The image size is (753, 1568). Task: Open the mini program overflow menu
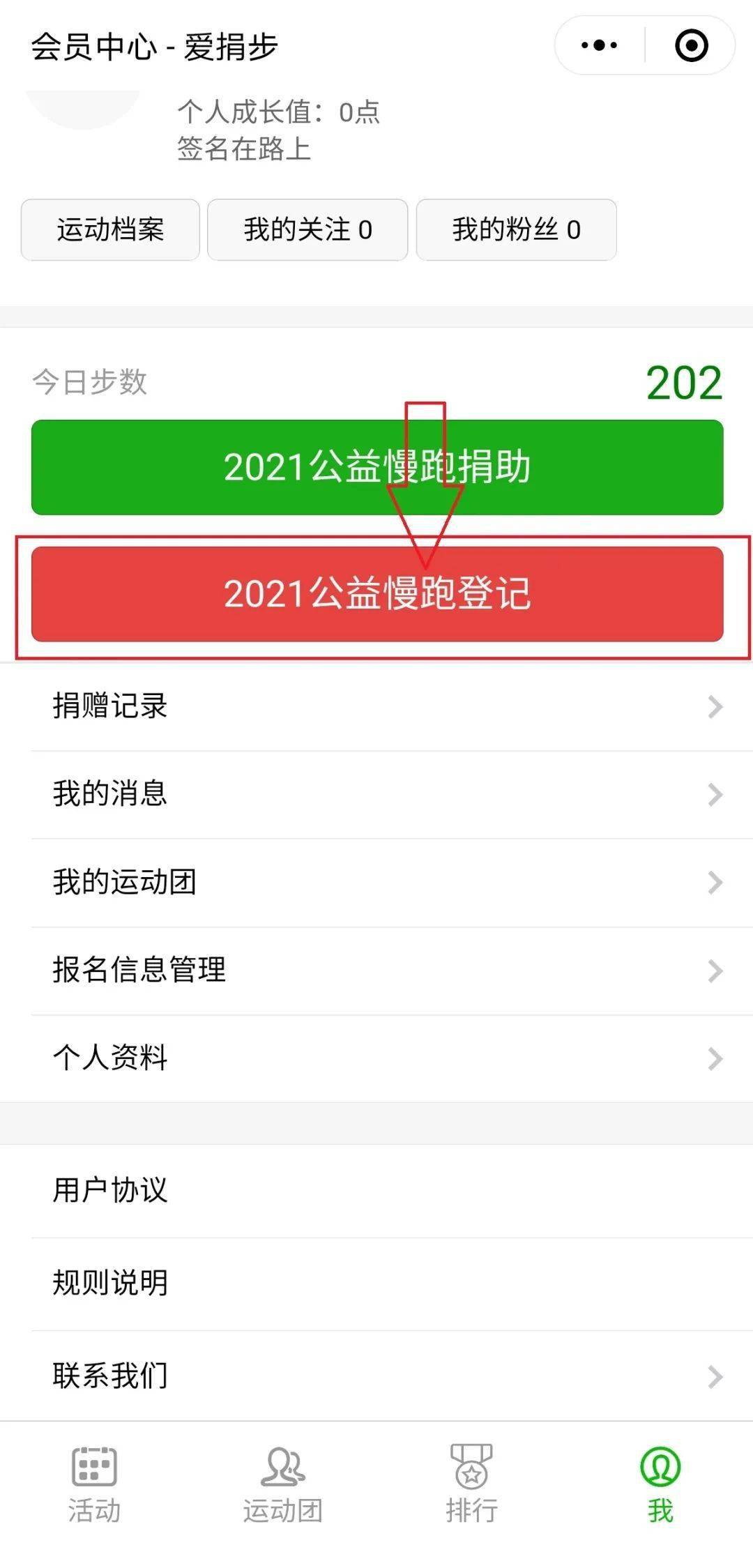tap(599, 46)
